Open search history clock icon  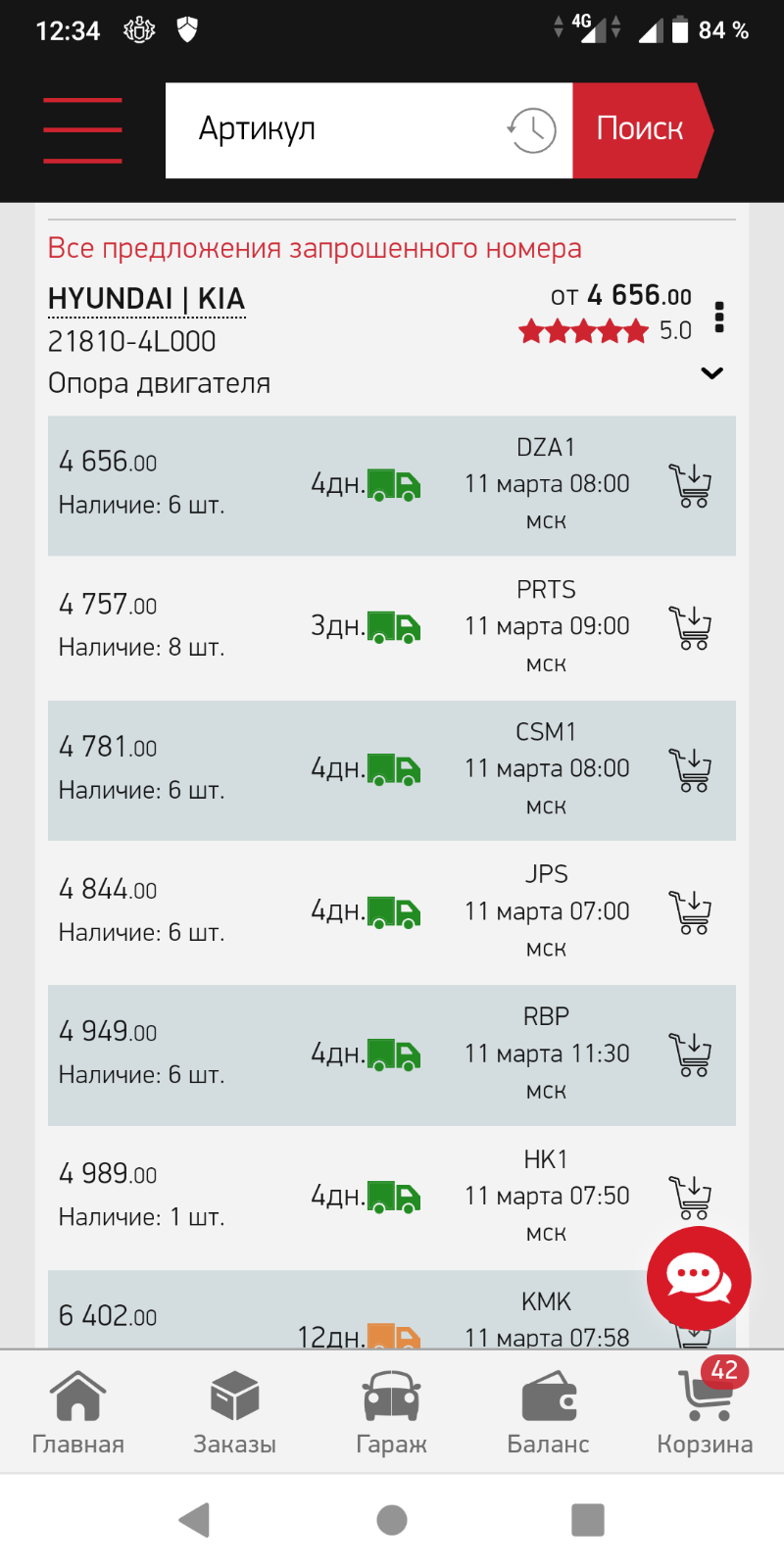[532, 130]
